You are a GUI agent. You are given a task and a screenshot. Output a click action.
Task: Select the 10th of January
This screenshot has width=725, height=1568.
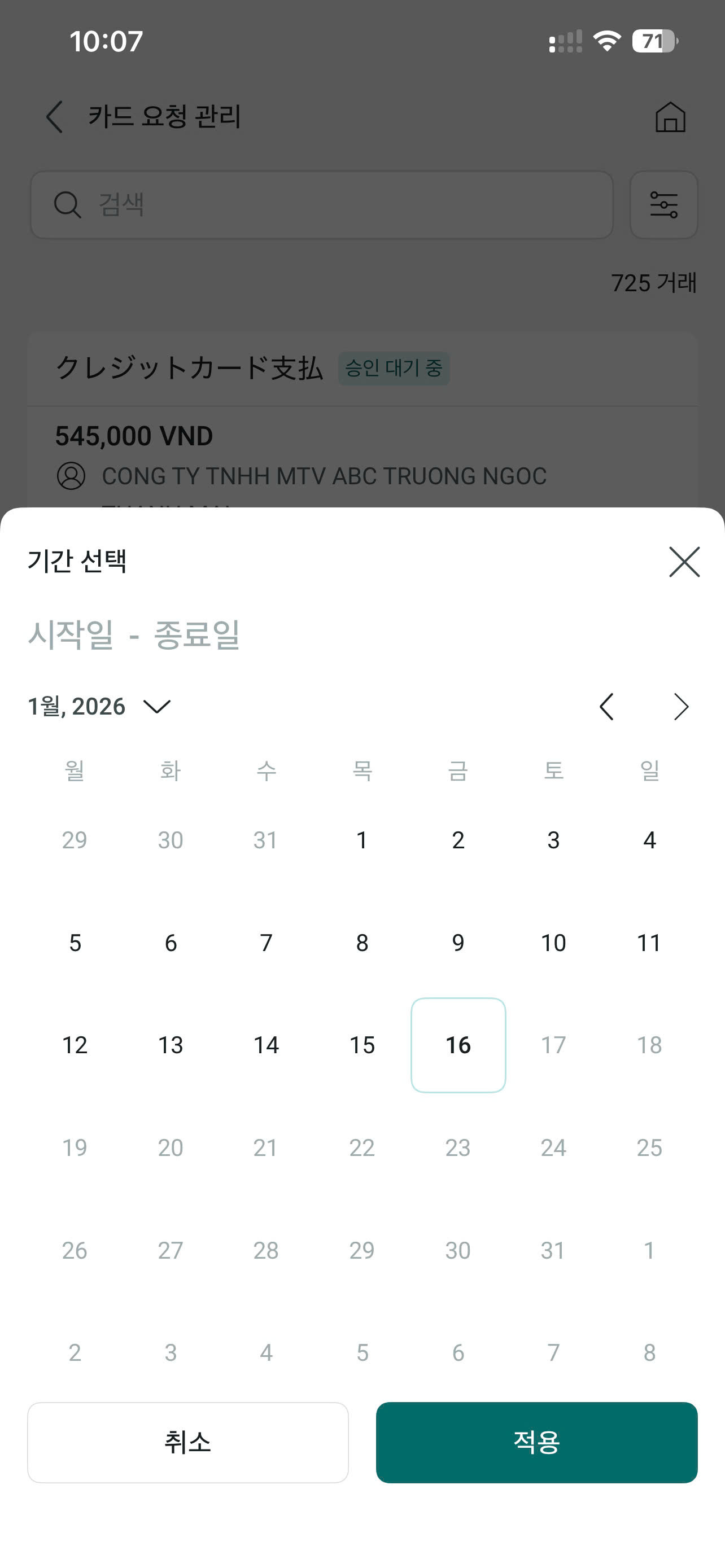553,943
